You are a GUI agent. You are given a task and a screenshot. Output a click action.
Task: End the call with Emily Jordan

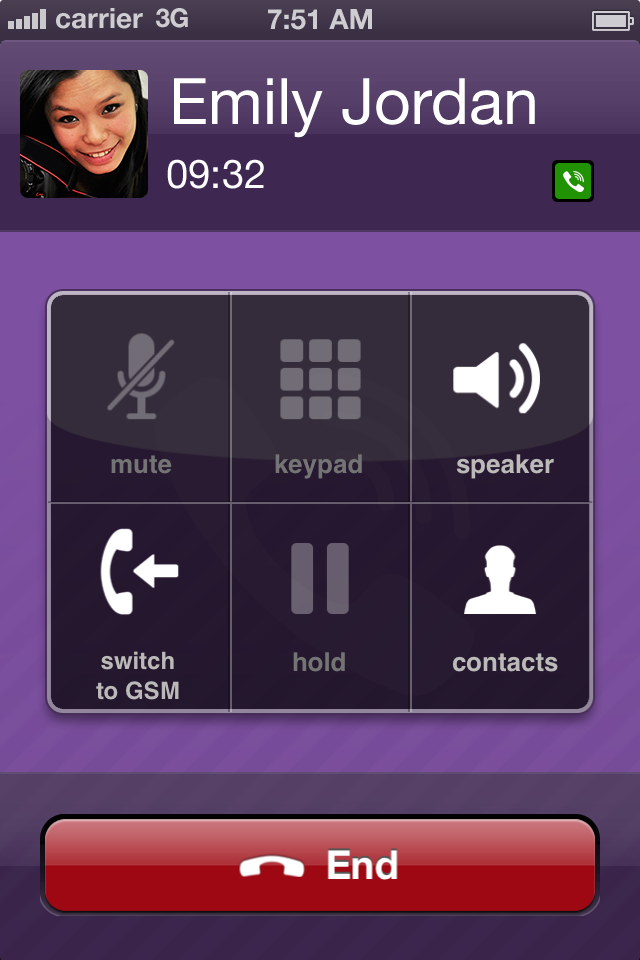(x=320, y=865)
